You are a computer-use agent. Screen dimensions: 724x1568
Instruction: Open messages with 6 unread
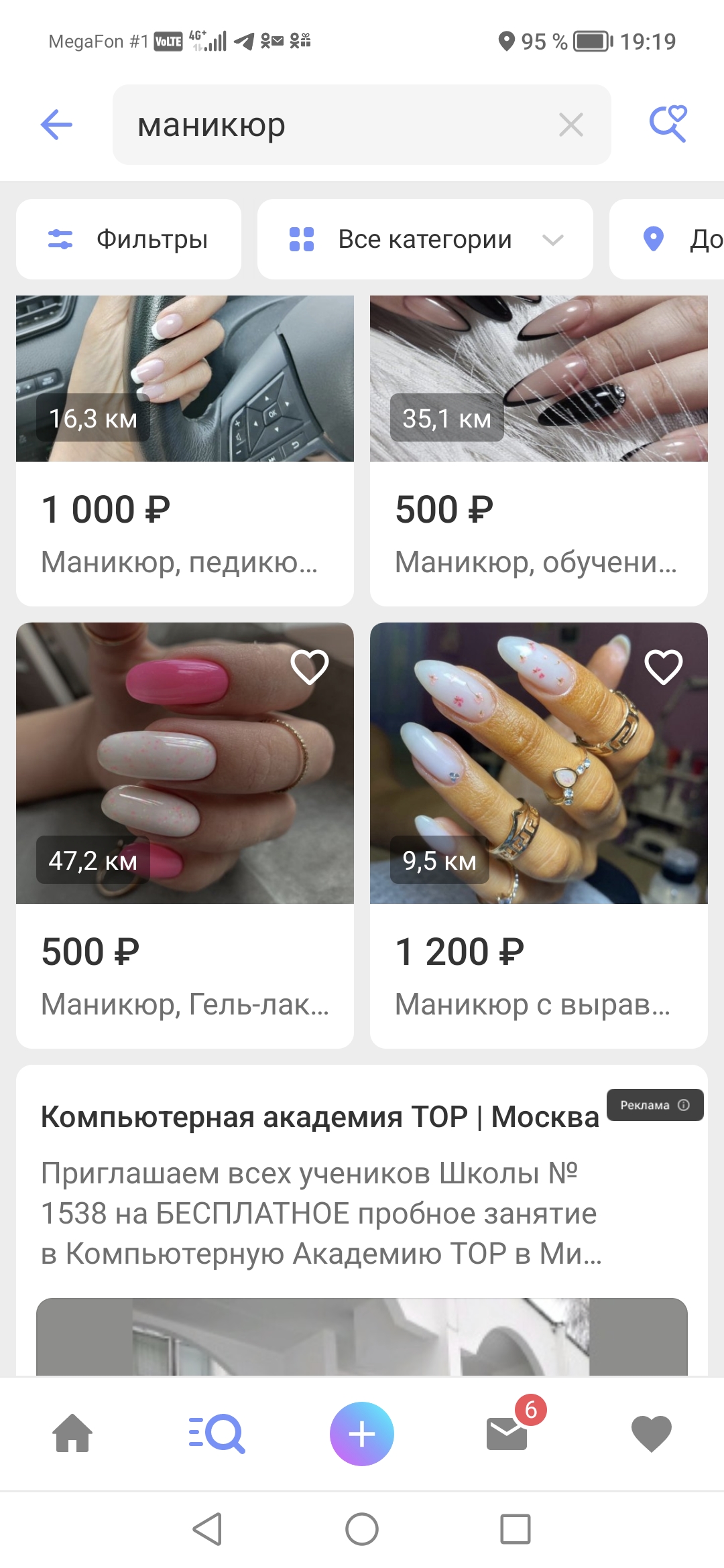pos(507,1434)
